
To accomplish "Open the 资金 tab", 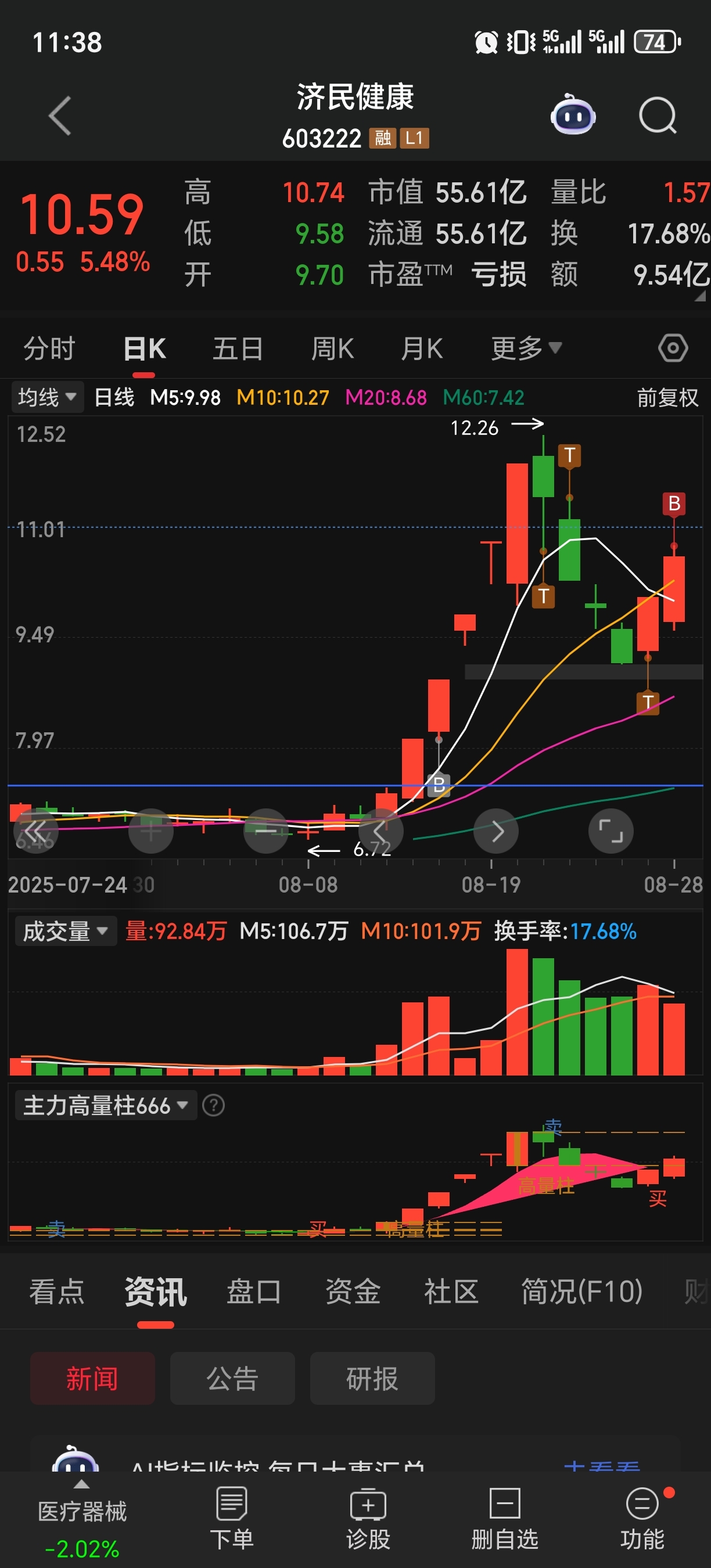I will (353, 1292).
